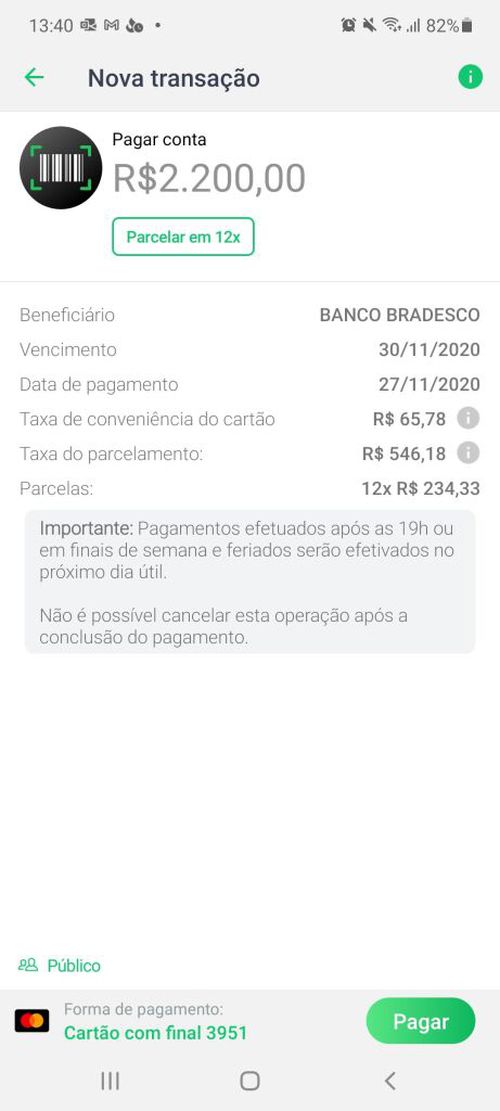Change payment card ending in 3951
This screenshot has height=1111, width=500.
[x=155, y=1032]
